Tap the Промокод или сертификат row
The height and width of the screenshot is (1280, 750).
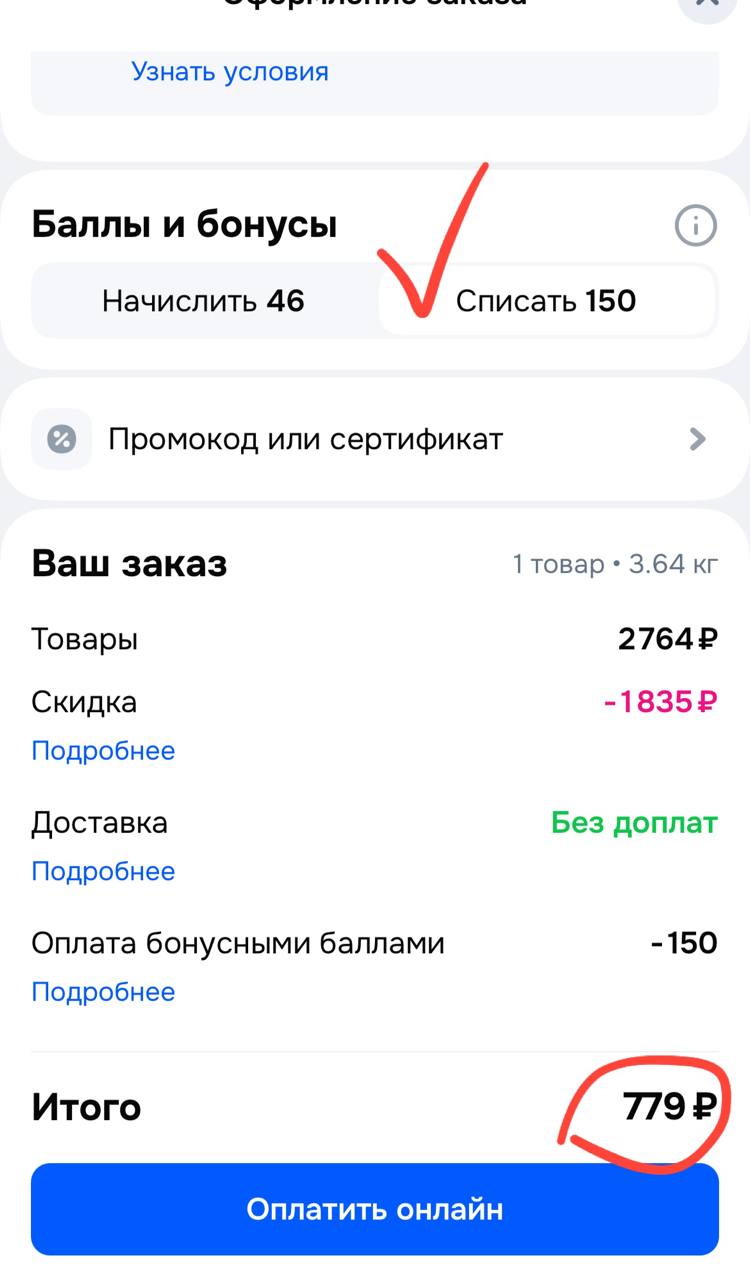click(x=306, y=437)
